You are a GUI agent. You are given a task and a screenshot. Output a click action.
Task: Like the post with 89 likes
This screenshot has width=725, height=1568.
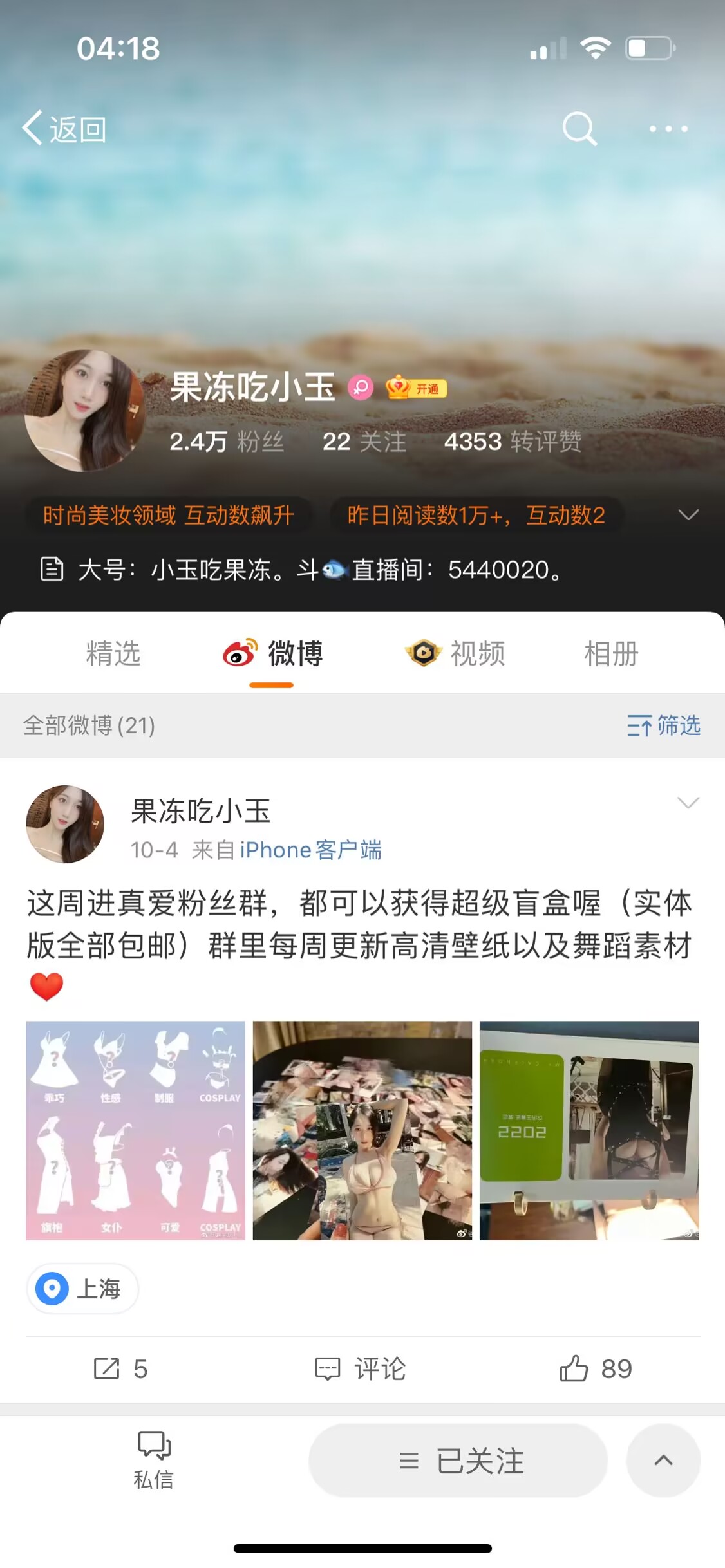click(596, 1369)
